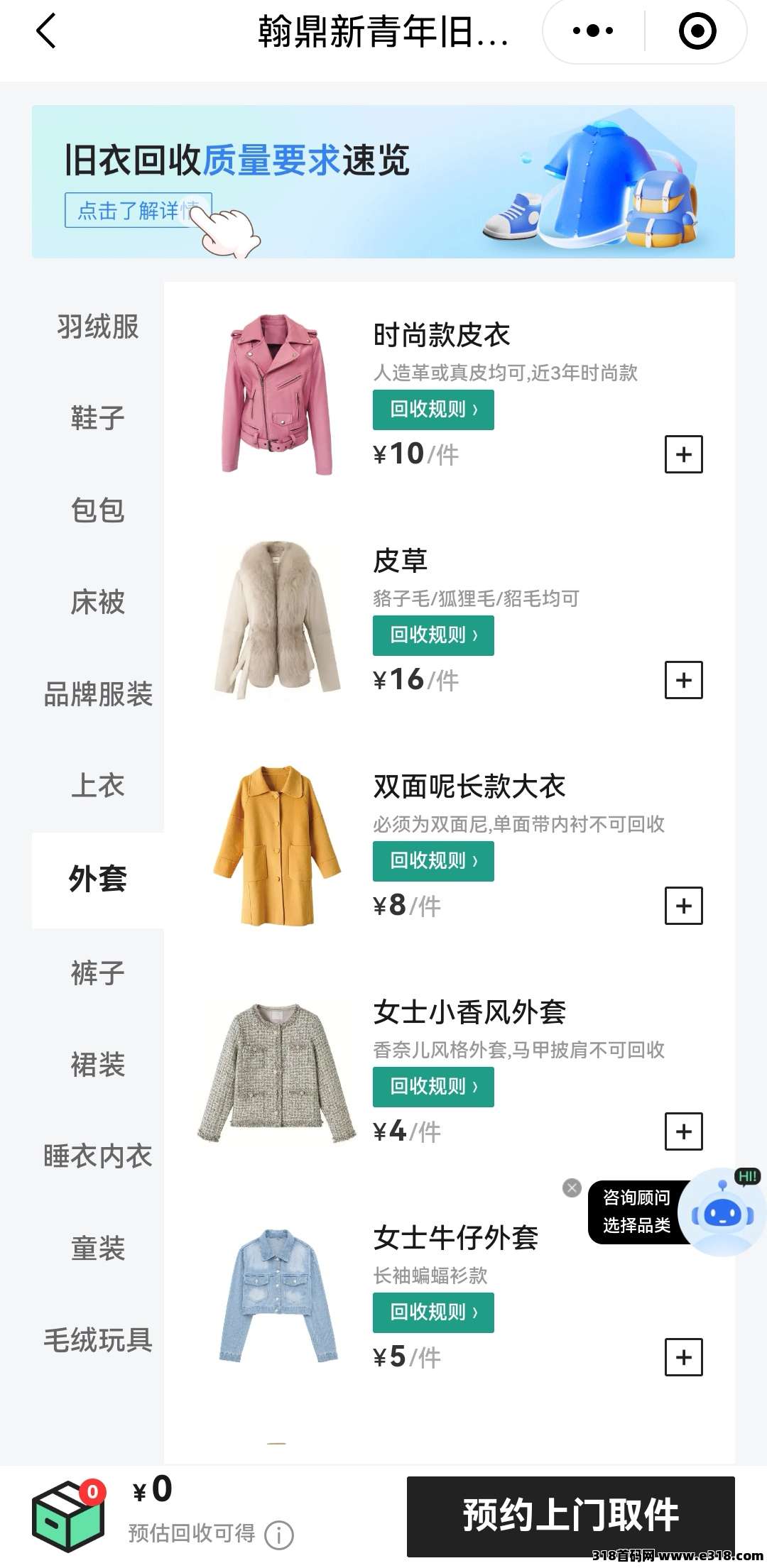The width and height of the screenshot is (767, 1568).
Task: Select the 品牌服装 category
Action: 98,694
